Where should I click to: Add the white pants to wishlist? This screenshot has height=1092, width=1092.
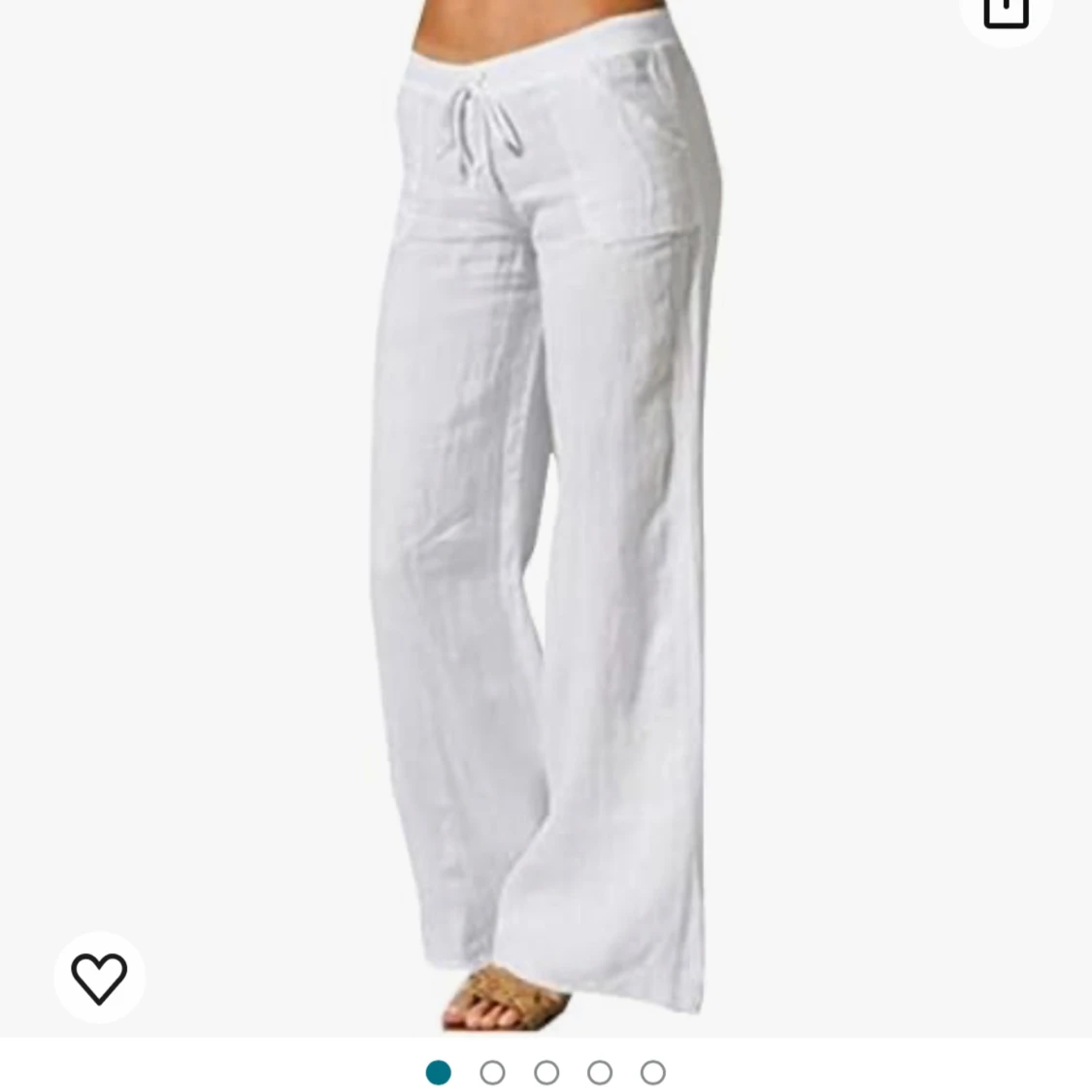99,977
